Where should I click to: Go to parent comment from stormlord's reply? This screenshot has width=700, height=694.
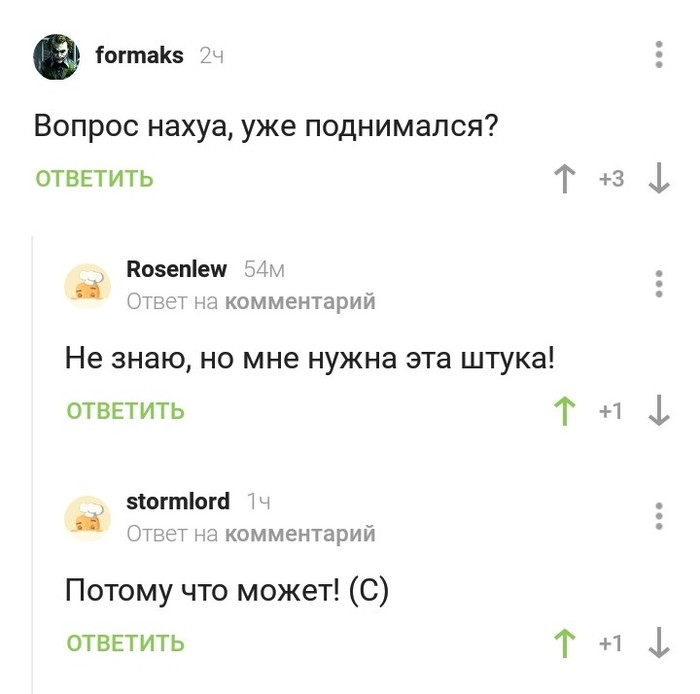[300, 534]
